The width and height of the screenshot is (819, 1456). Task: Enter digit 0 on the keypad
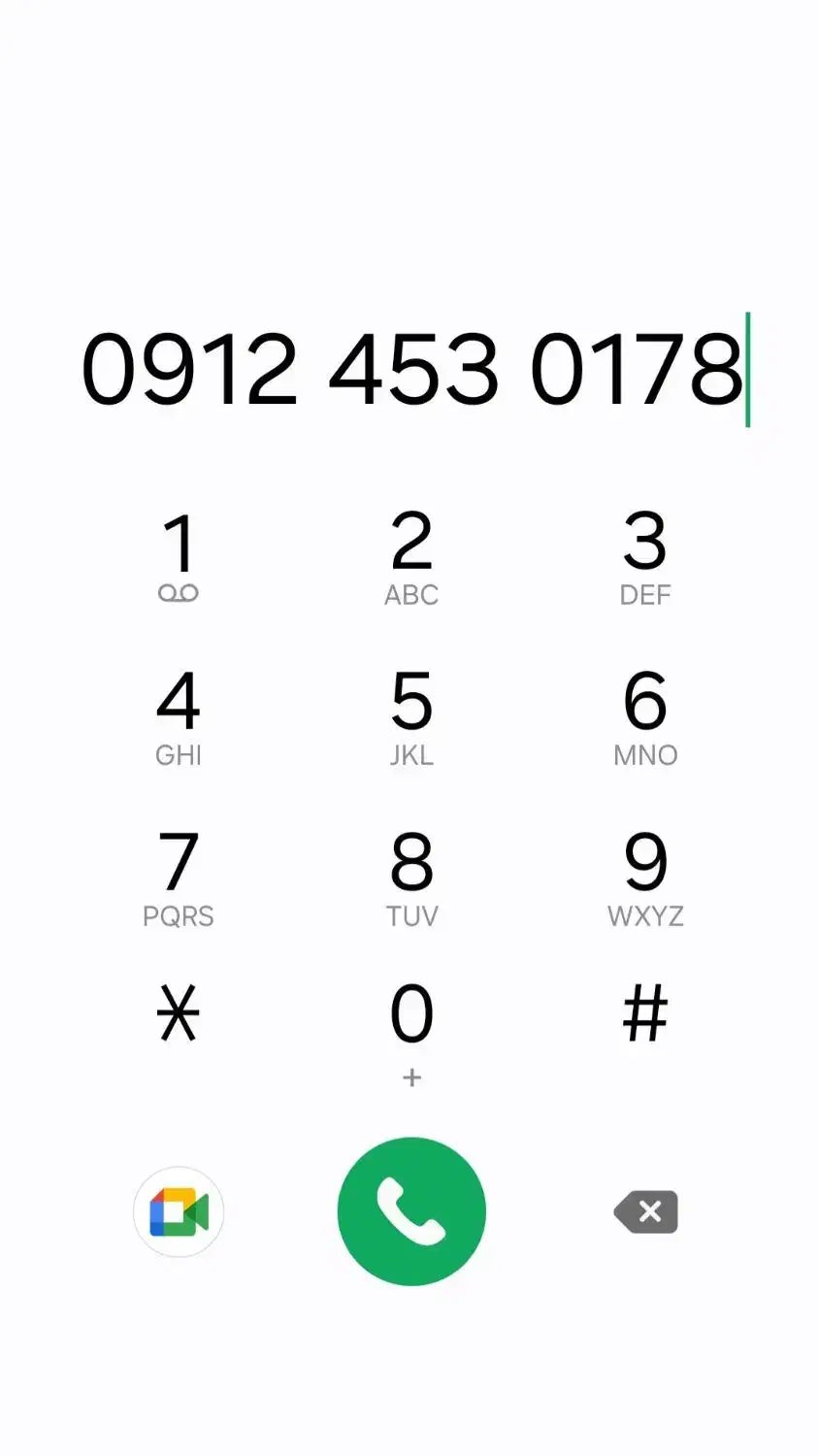(x=411, y=1029)
